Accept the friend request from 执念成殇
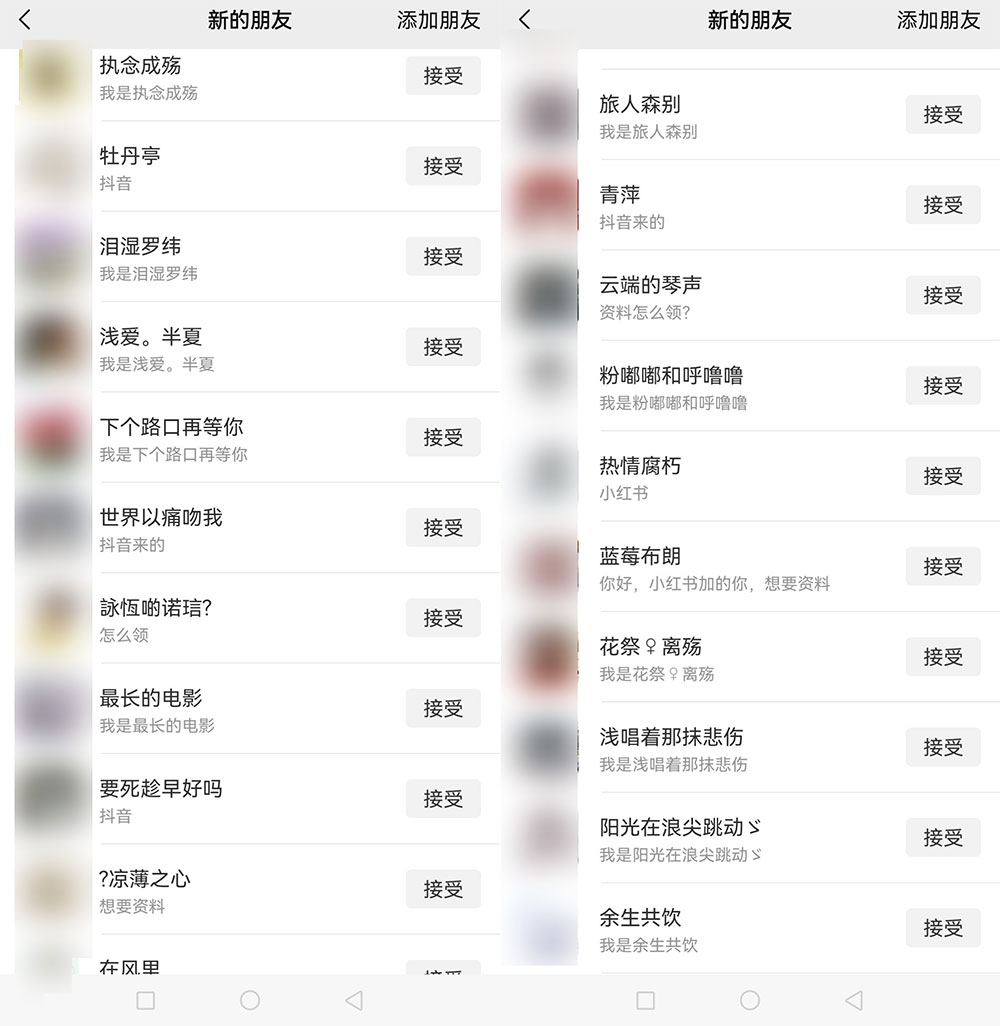The width and height of the screenshot is (1000, 1026). point(443,76)
